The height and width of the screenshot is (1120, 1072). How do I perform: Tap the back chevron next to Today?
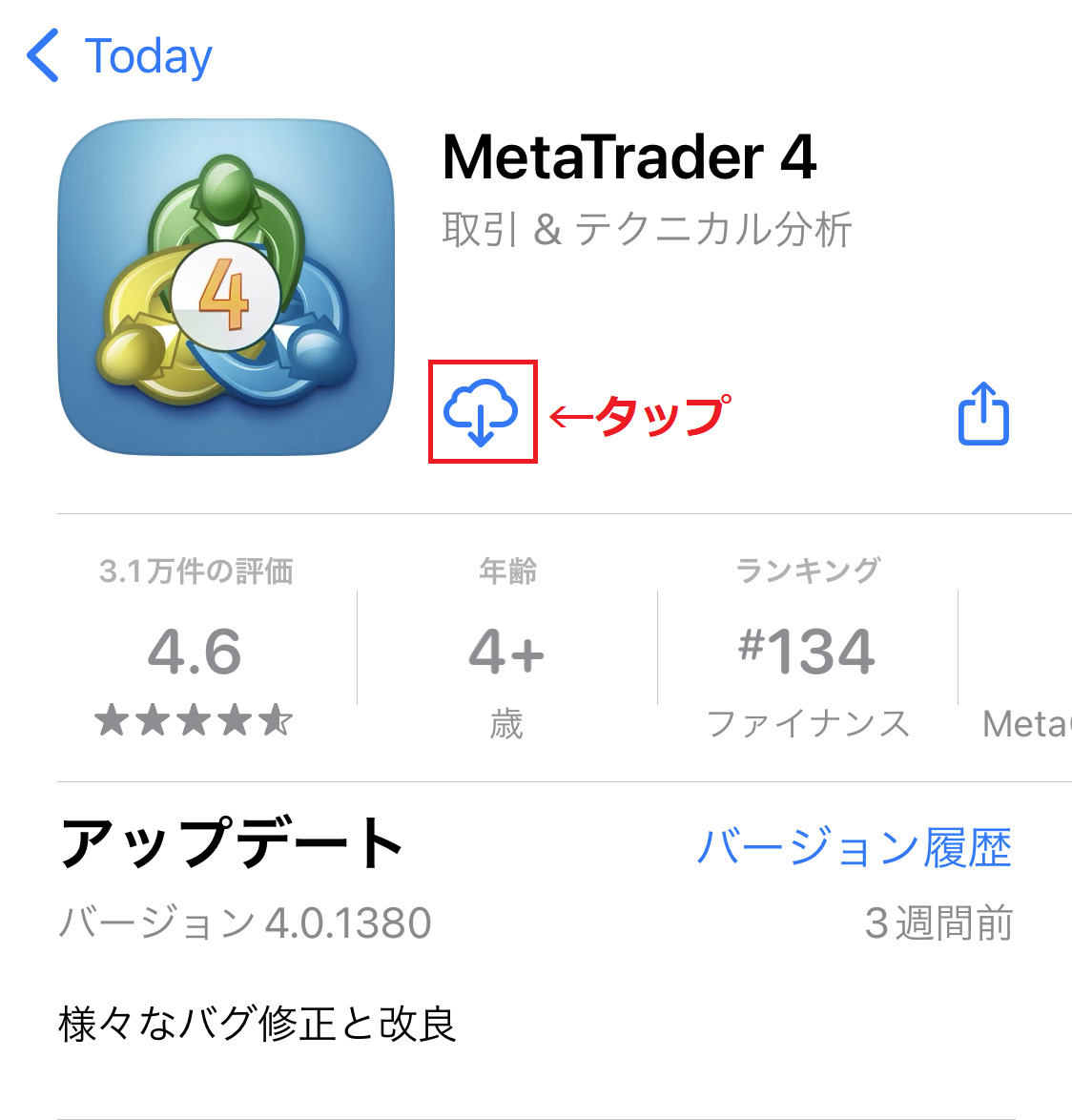(42, 55)
